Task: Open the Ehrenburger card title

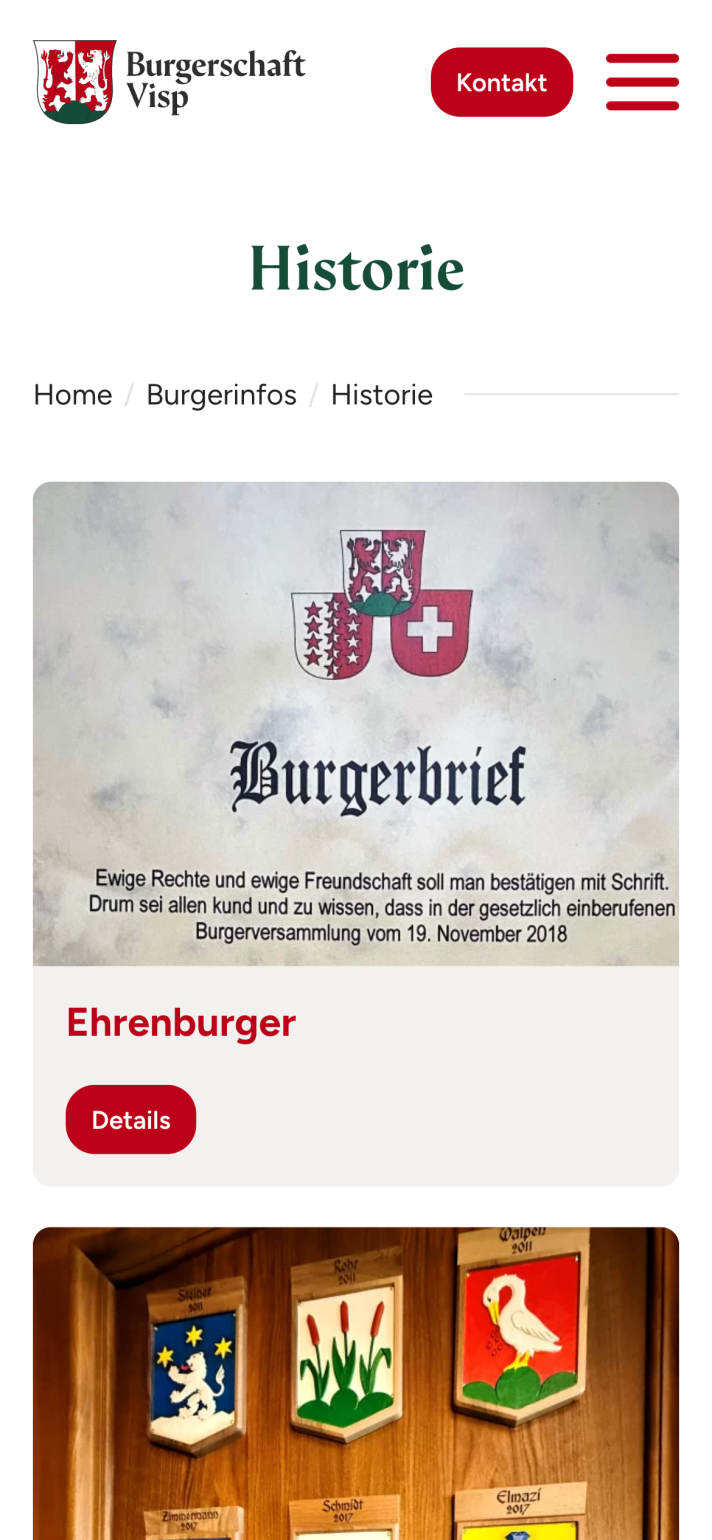Action: coord(181,1023)
